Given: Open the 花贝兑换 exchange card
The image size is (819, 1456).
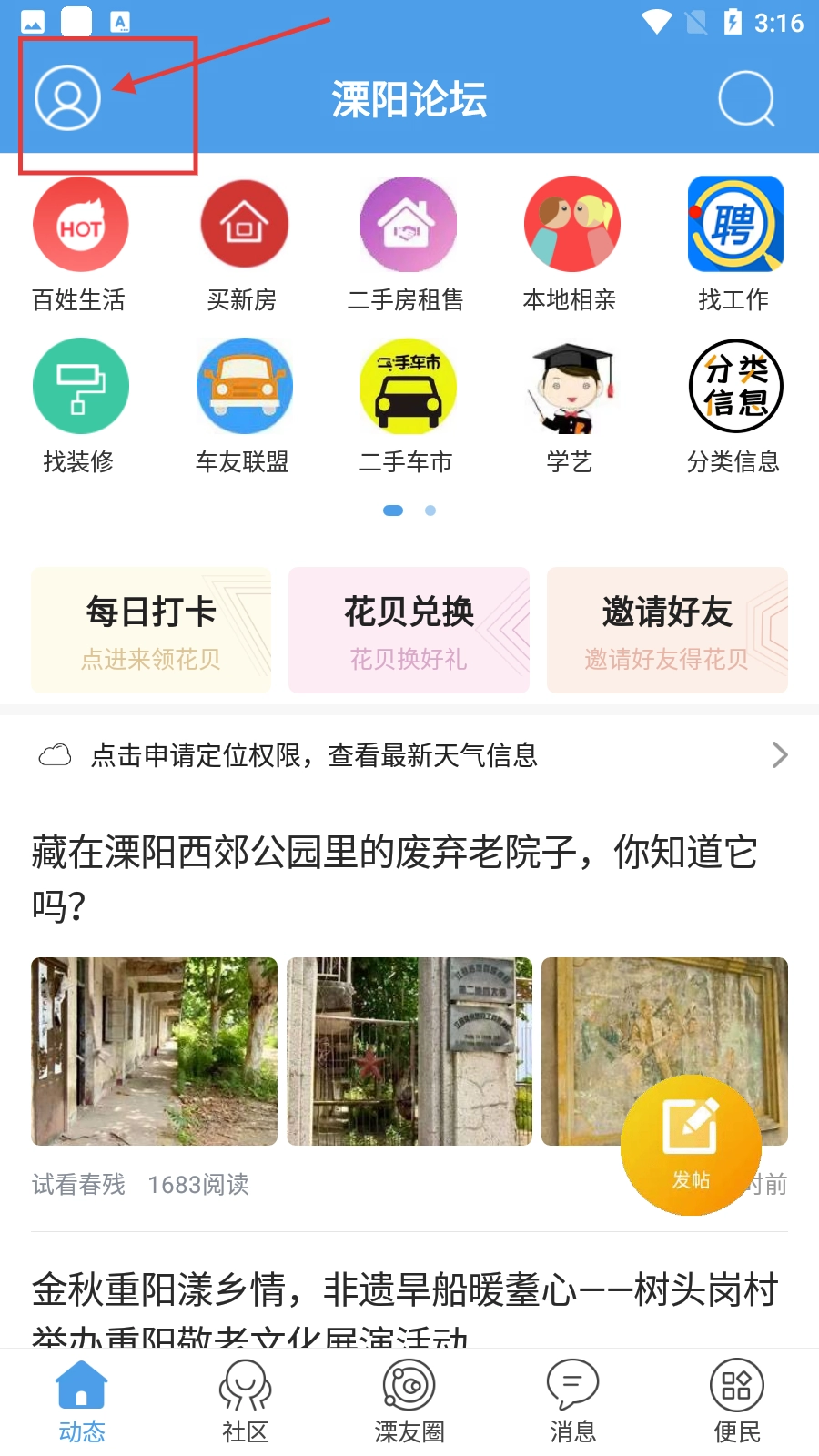Looking at the screenshot, I should pos(409,631).
